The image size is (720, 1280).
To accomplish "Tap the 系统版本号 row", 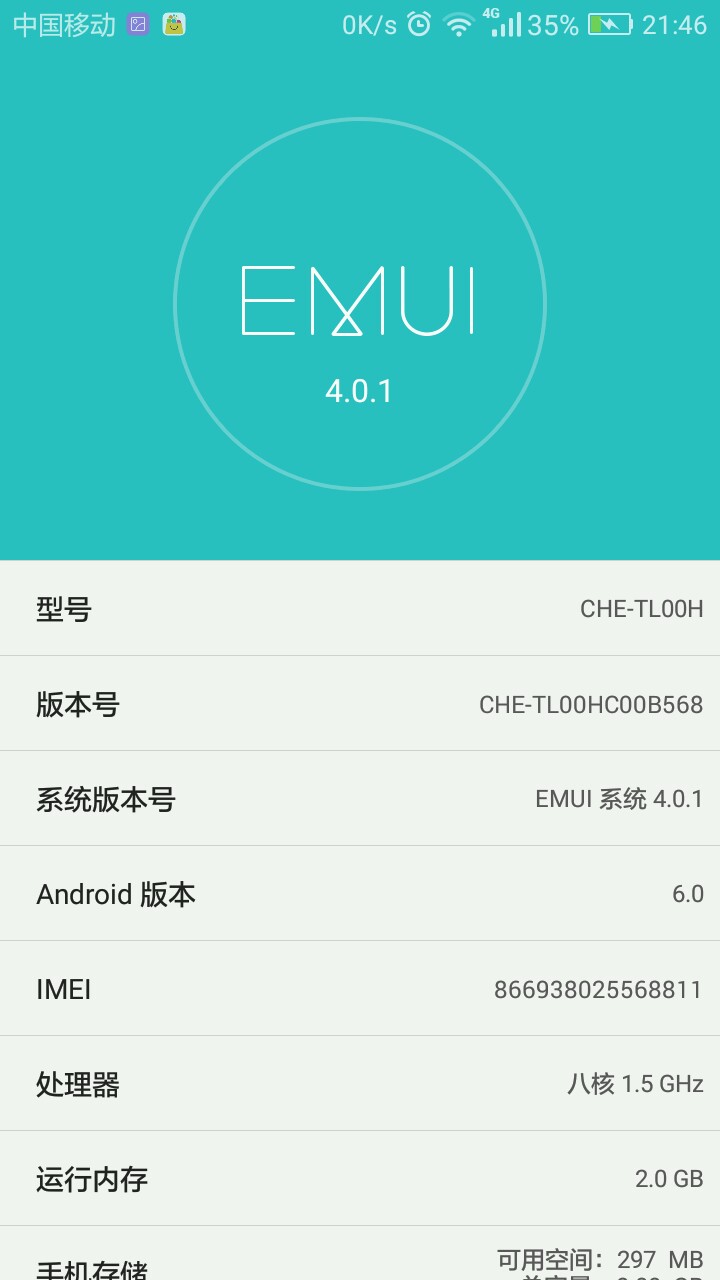I will coord(360,799).
